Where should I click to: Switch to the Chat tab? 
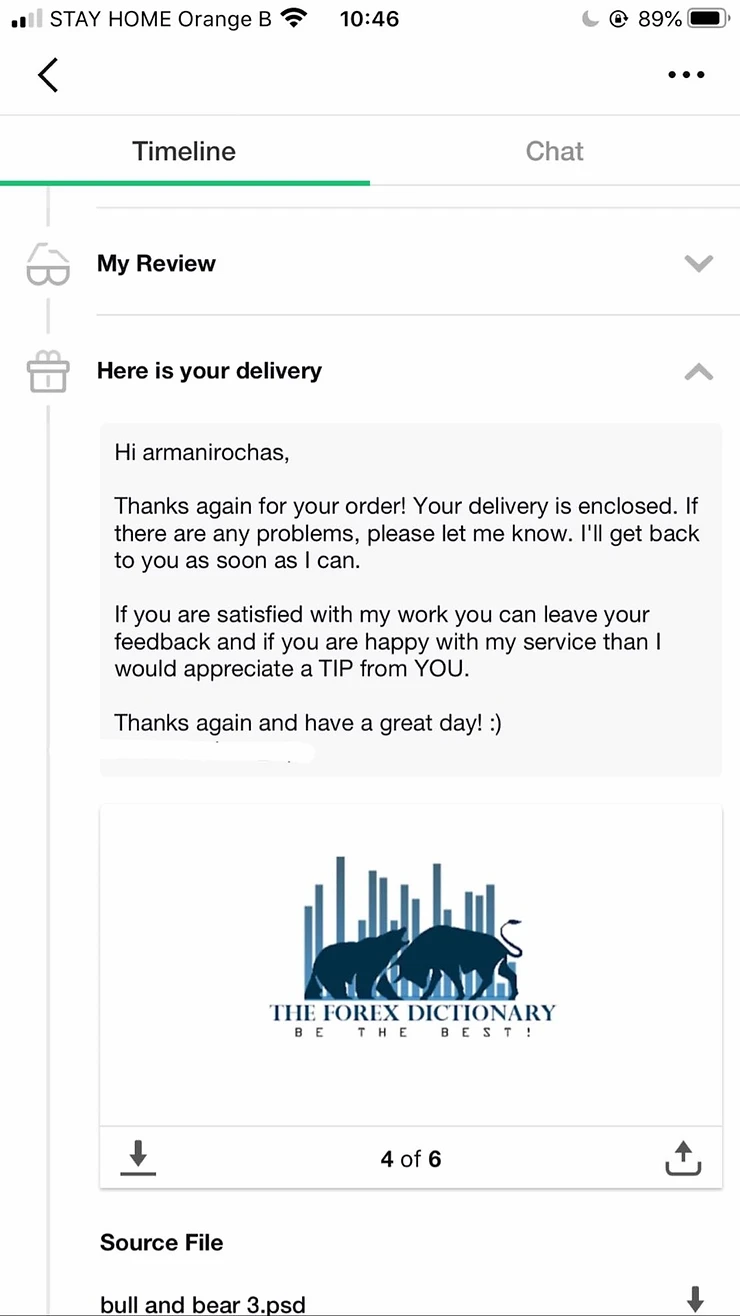click(555, 151)
